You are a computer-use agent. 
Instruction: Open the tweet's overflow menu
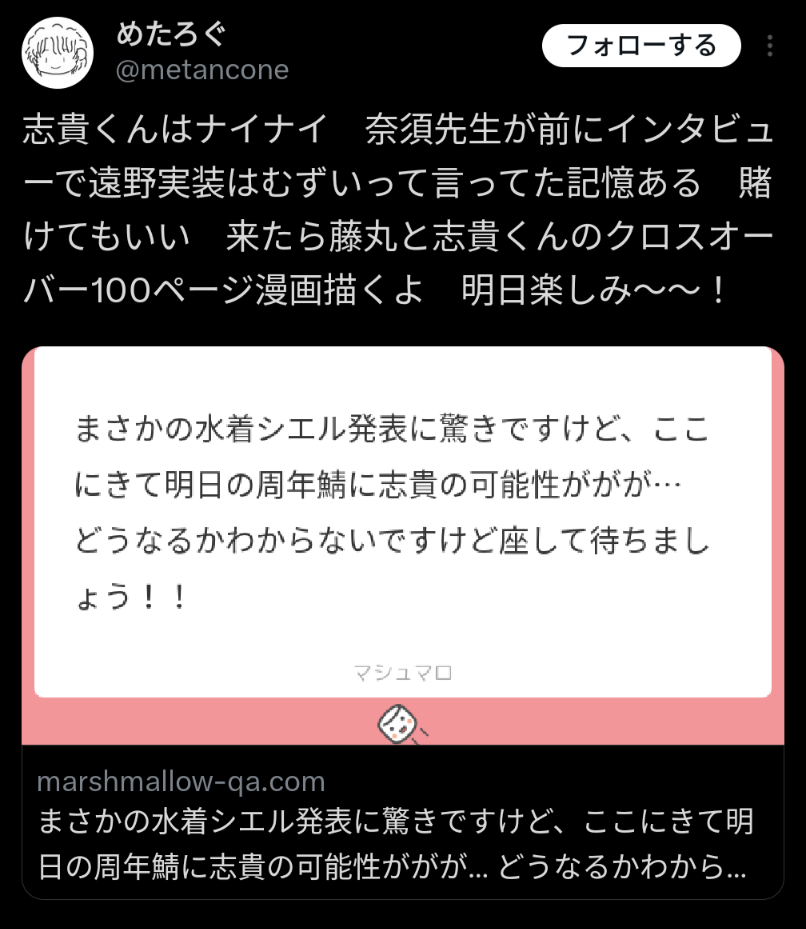[x=769, y=46]
